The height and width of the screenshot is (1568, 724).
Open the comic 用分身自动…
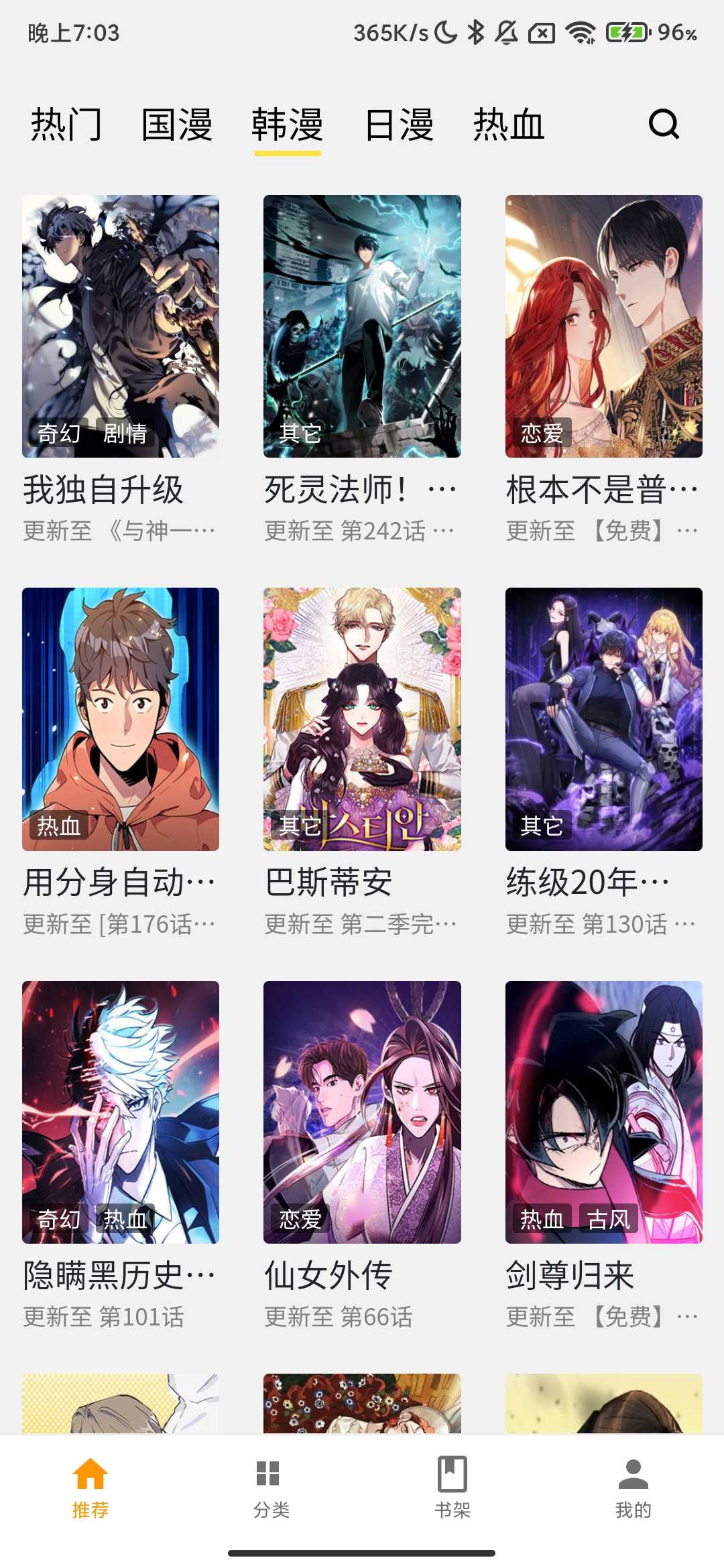[x=121, y=719]
